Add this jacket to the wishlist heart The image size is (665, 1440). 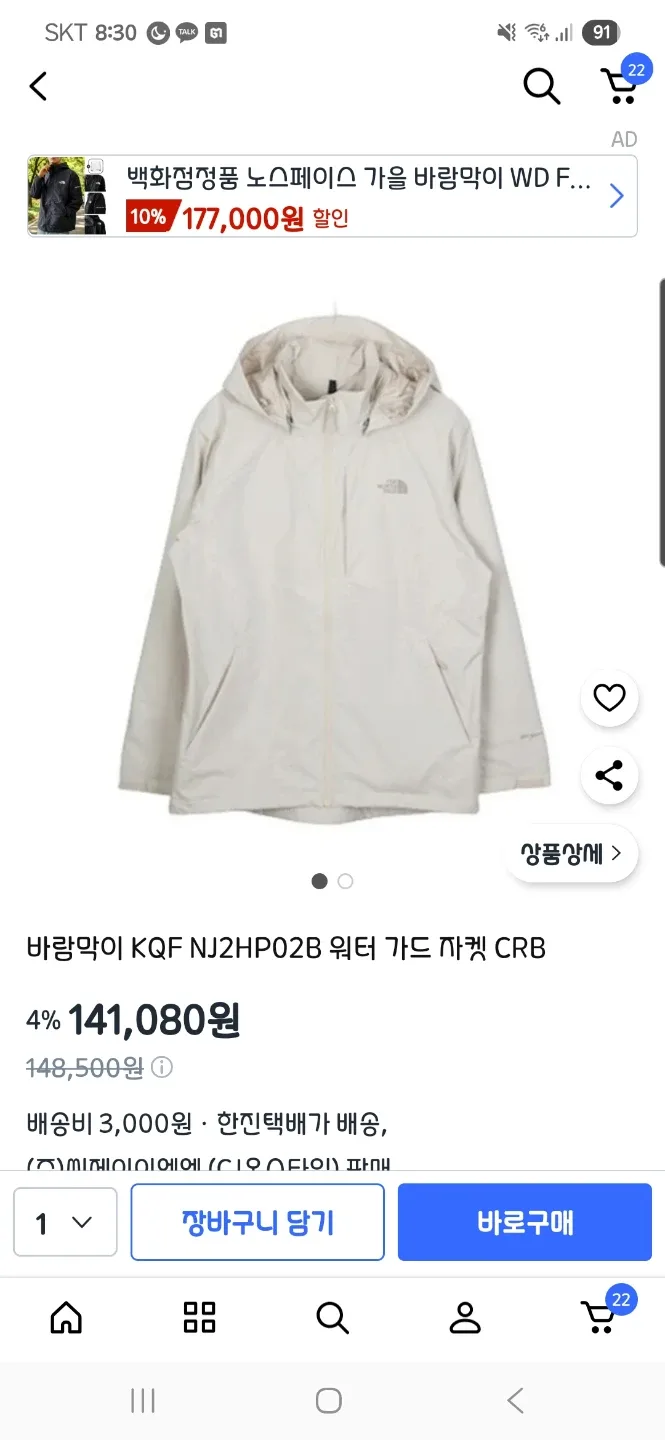pyautogui.click(x=609, y=698)
